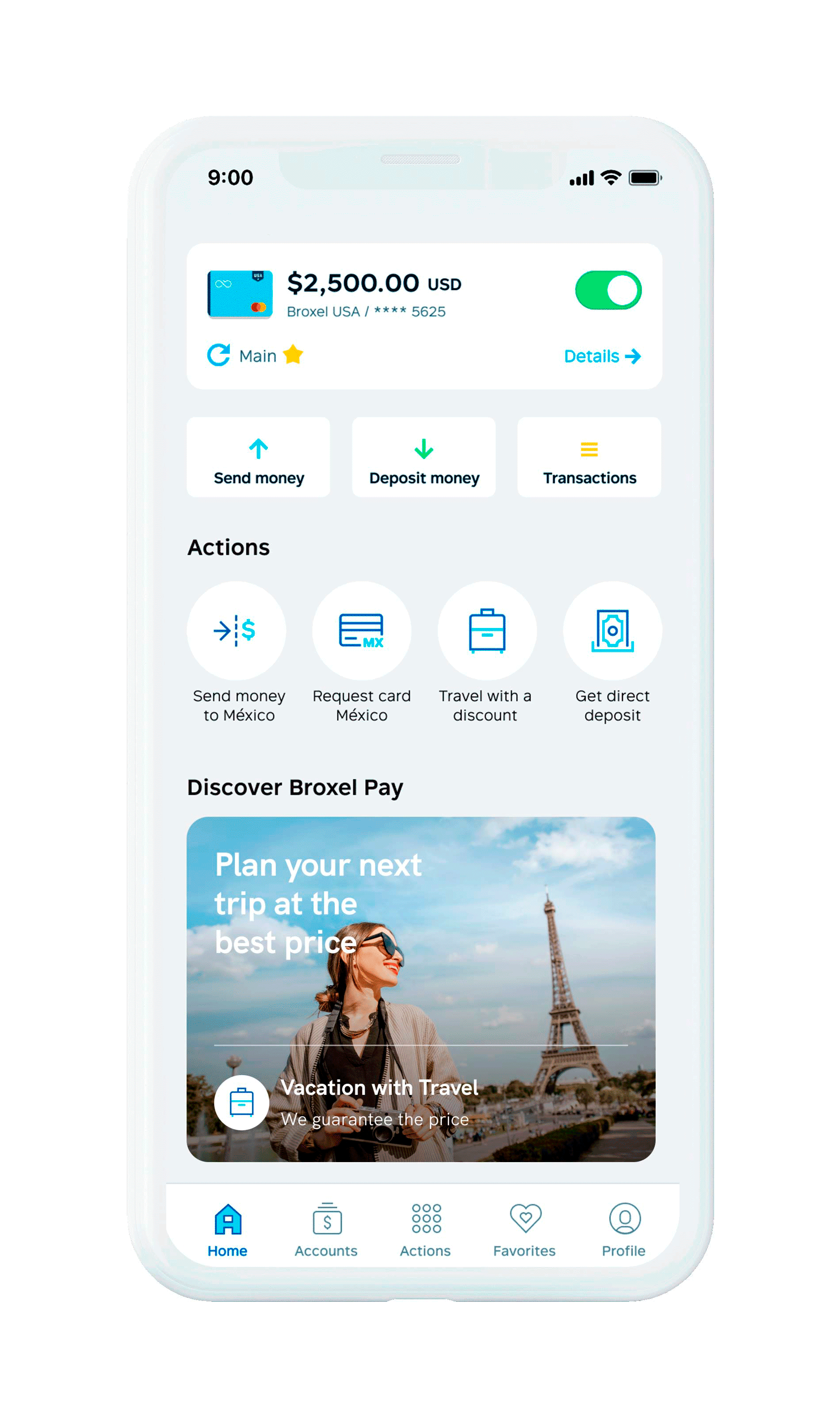Open the Vacation with Travel banner
The height and width of the screenshot is (1419, 840).
click(421, 989)
